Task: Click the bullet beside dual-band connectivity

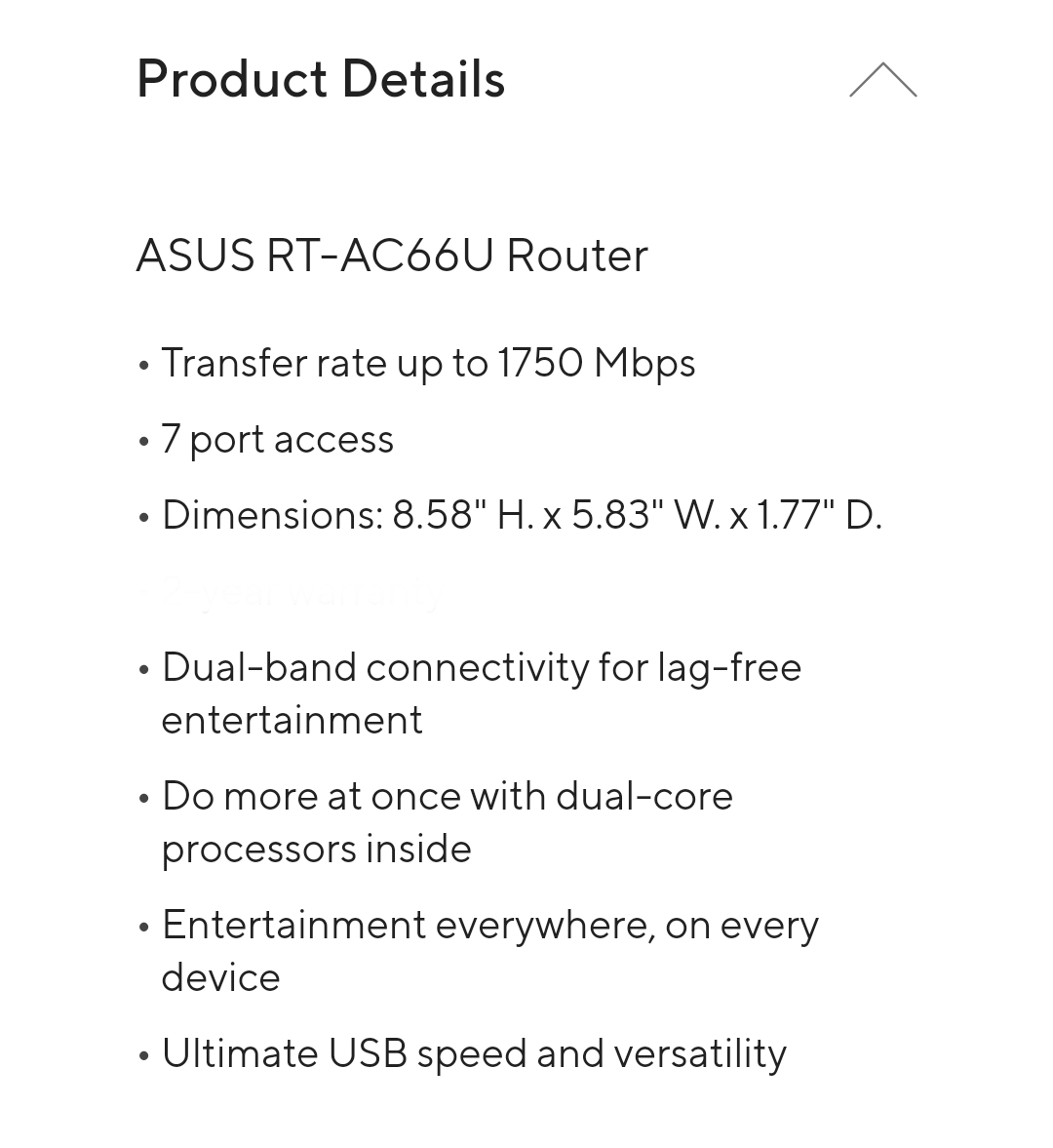Action: (143, 670)
